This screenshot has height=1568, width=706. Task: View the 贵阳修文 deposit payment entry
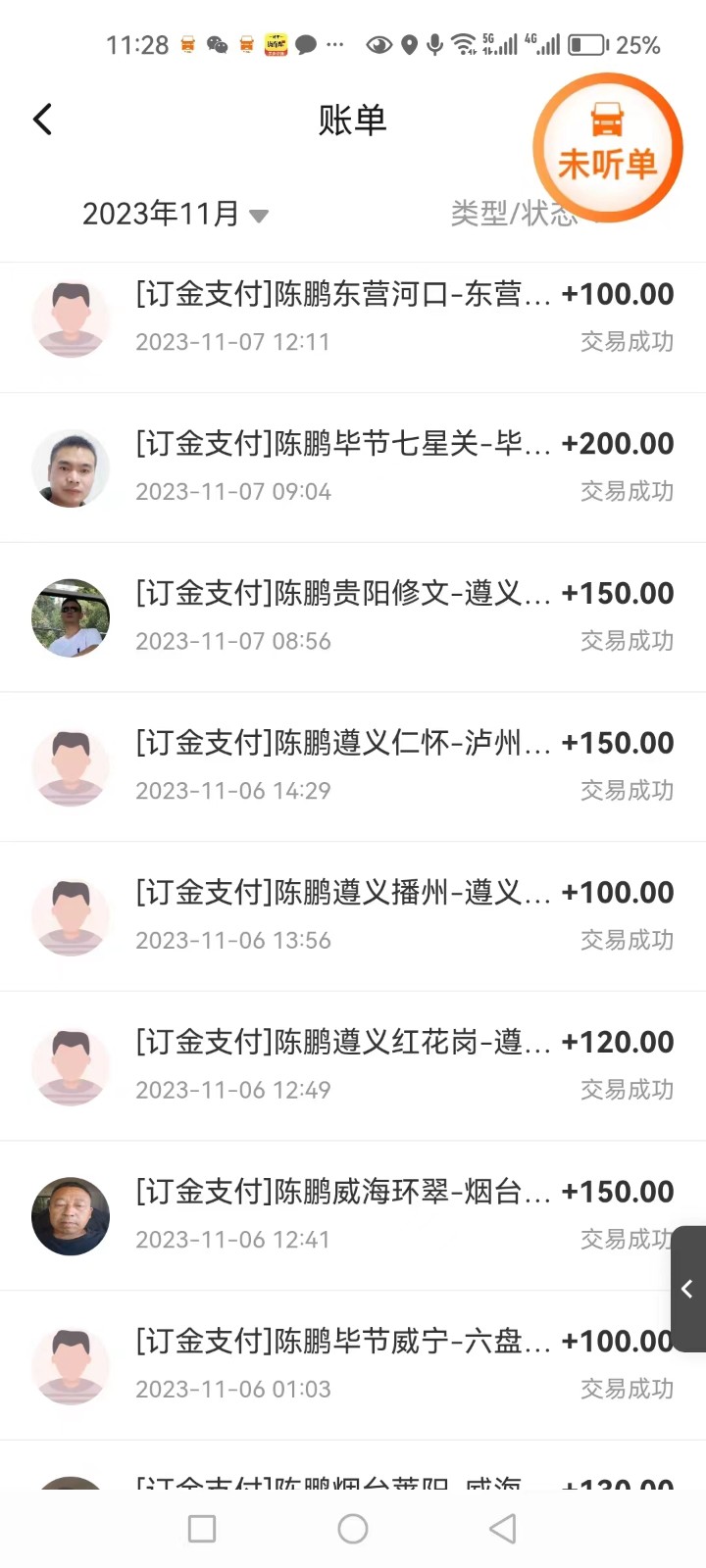pyautogui.click(x=353, y=617)
